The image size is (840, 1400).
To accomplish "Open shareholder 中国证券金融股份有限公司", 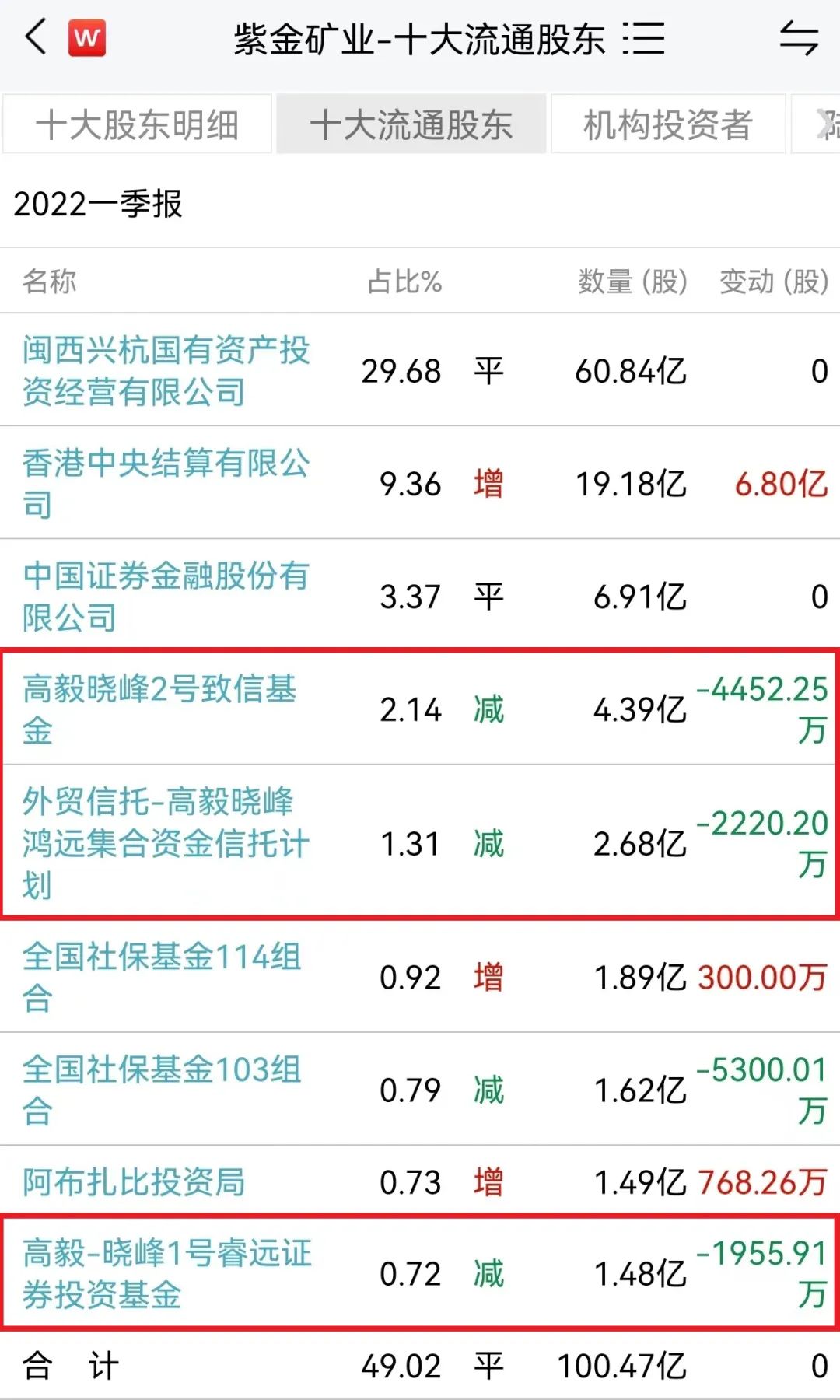I will [x=166, y=596].
